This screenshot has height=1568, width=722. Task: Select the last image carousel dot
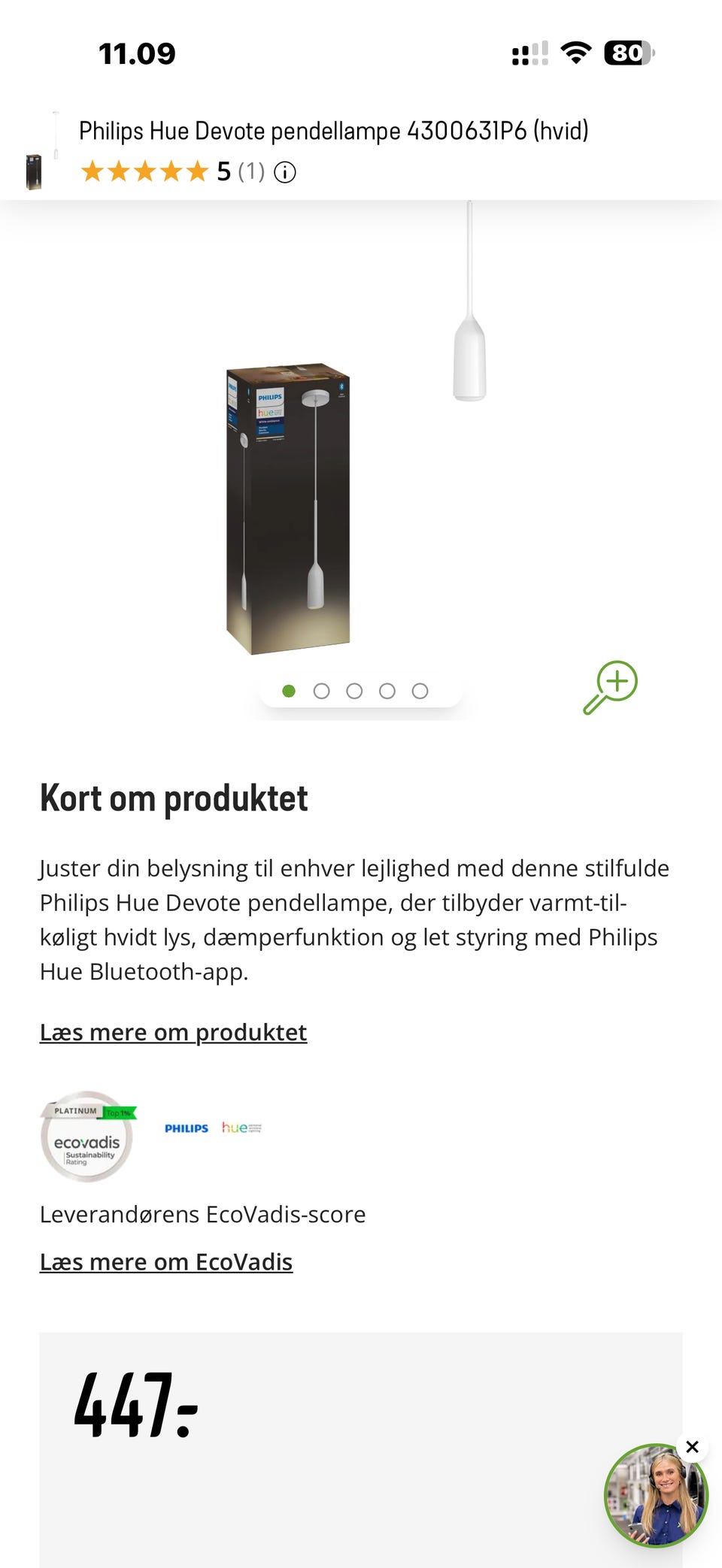pos(420,691)
